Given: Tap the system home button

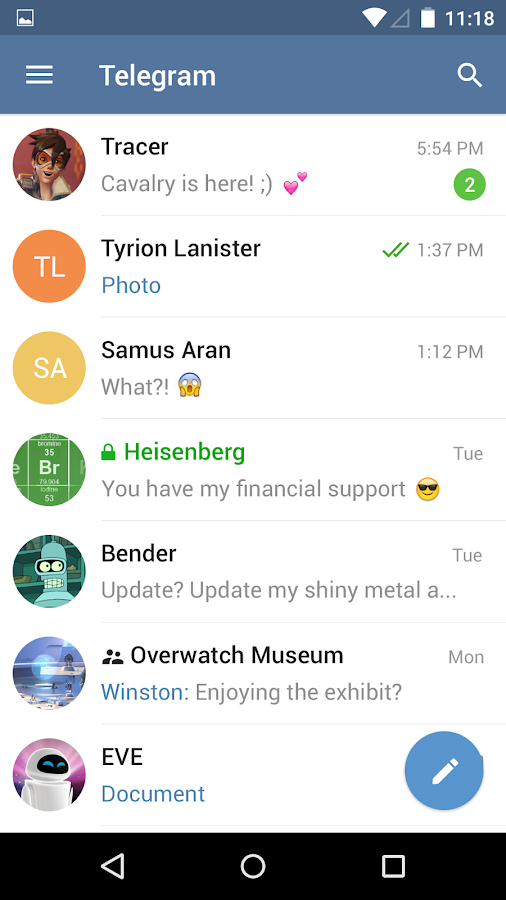Looking at the screenshot, I should coord(253,866).
